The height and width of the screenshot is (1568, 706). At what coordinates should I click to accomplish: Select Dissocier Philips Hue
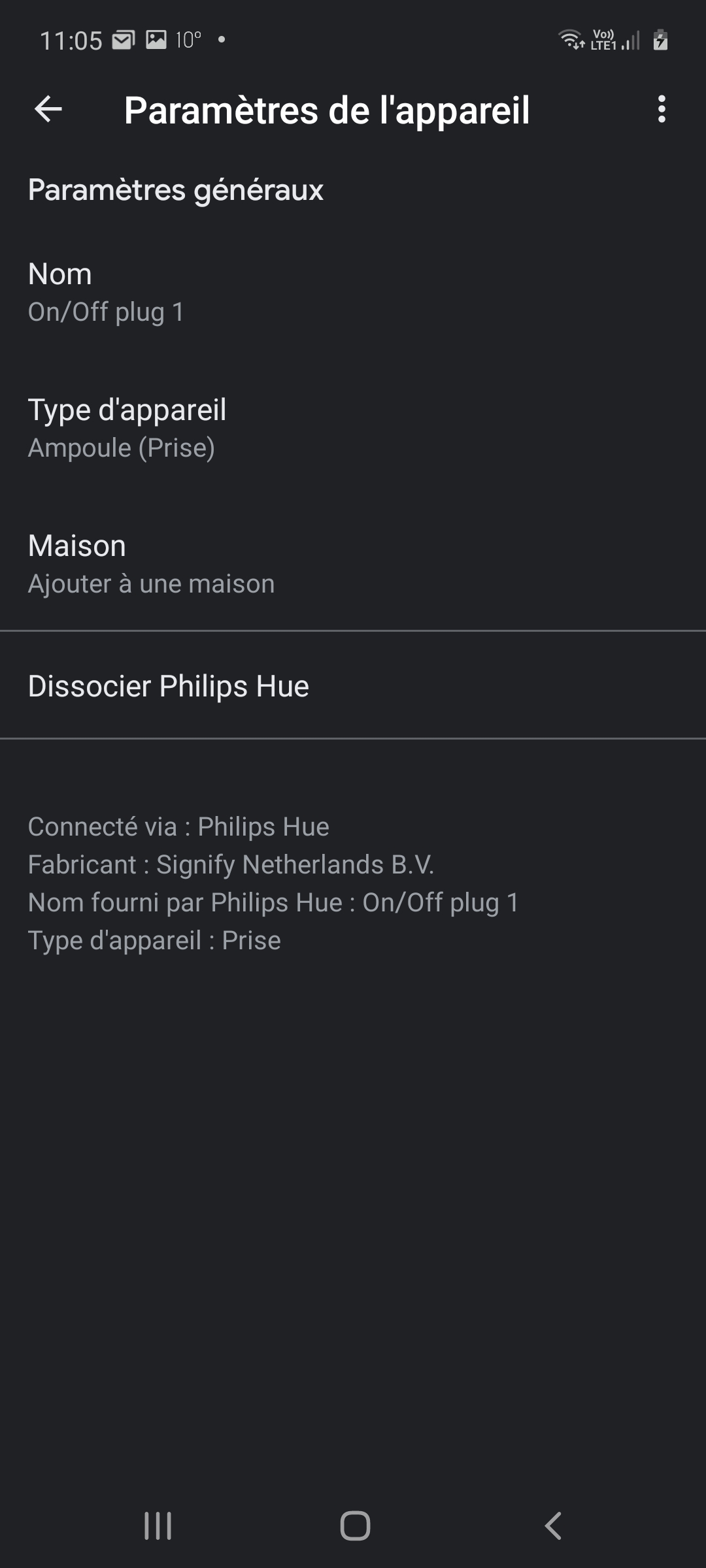point(353,685)
